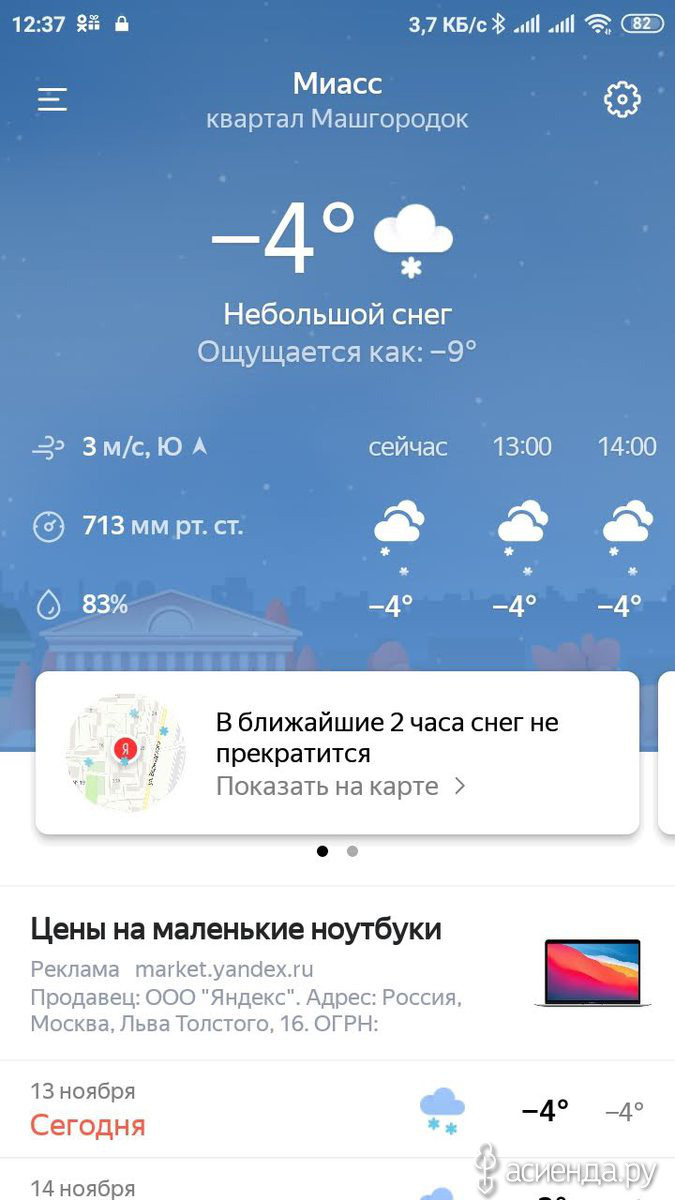Expand today's forecast for 13 ноября
The height and width of the screenshot is (1200, 675).
pyautogui.click(x=337, y=1109)
